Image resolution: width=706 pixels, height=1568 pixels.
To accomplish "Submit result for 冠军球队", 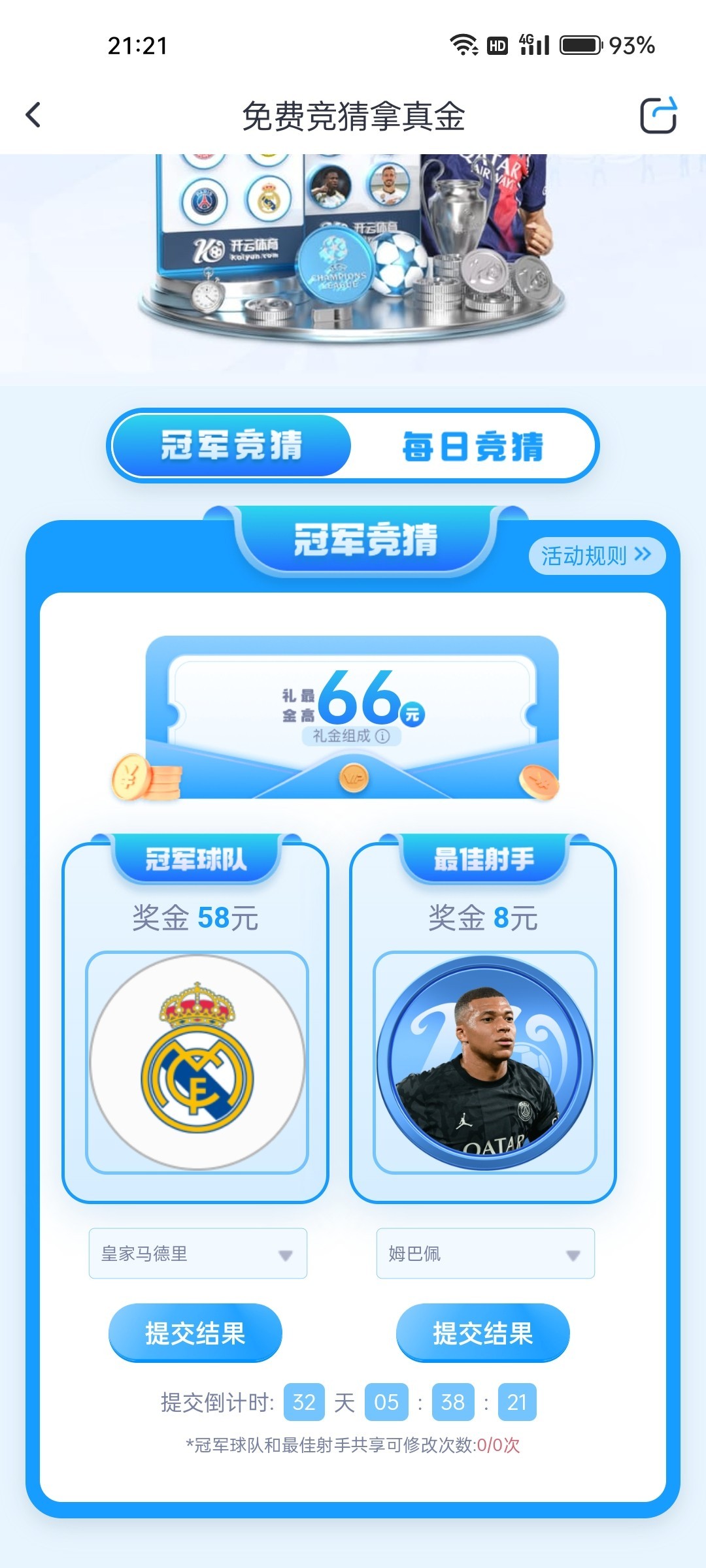I will [x=195, y=1333].
